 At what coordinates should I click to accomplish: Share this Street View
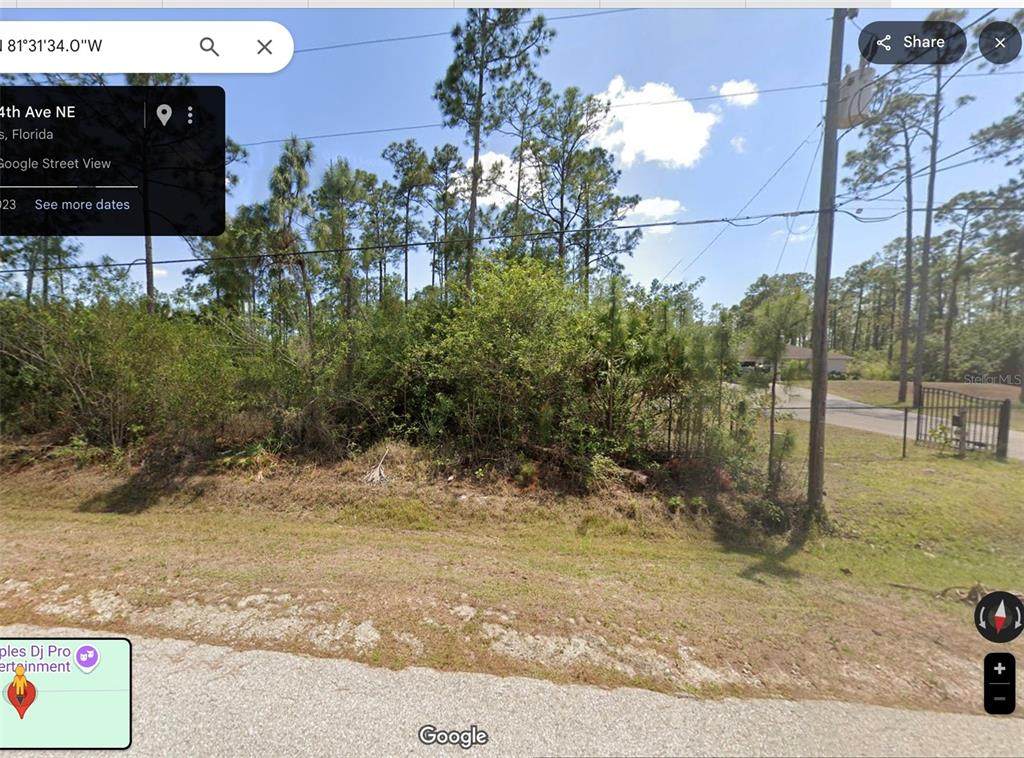tap(911, 42)
